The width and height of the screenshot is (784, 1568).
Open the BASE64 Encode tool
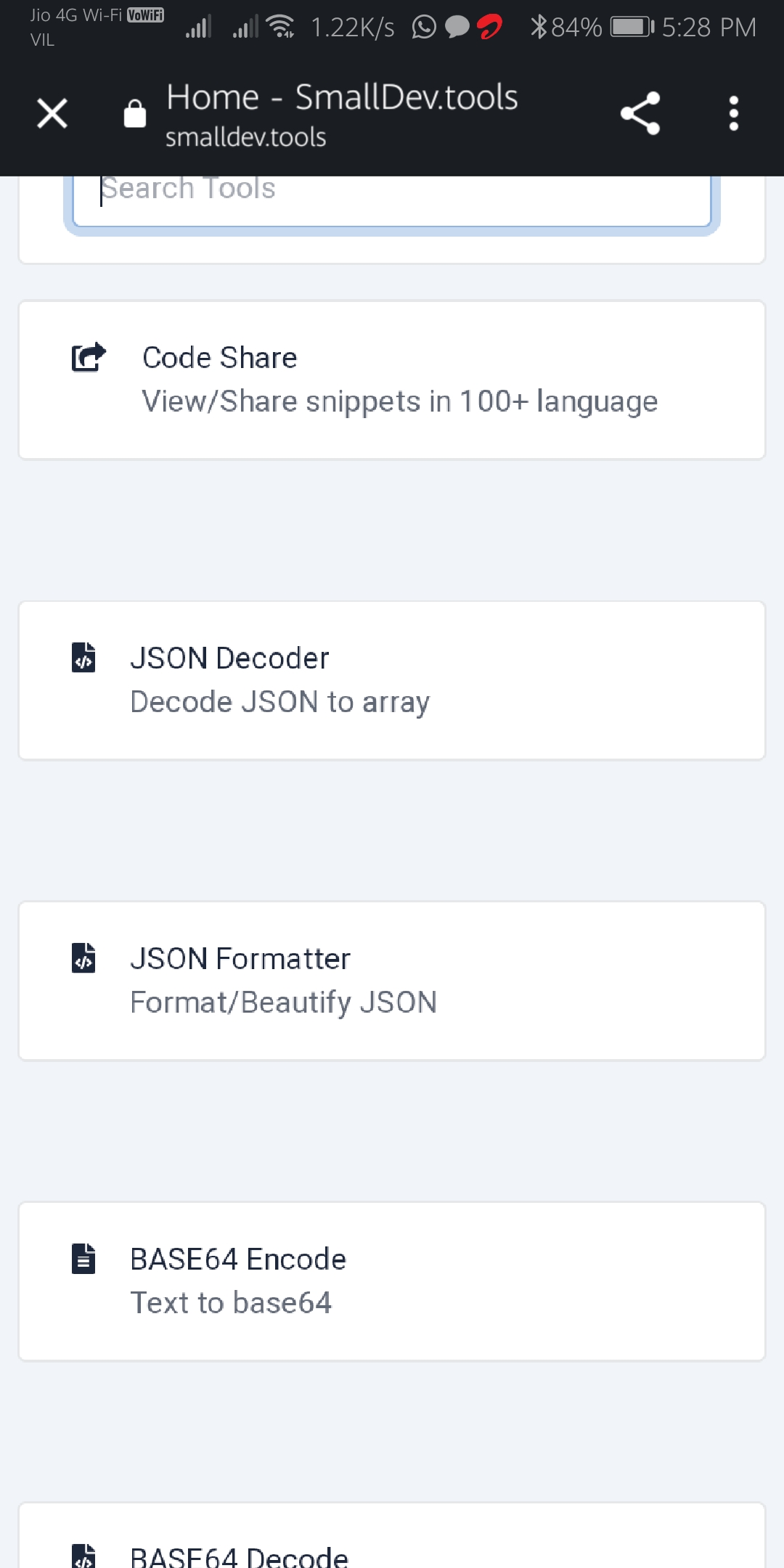392,1280
